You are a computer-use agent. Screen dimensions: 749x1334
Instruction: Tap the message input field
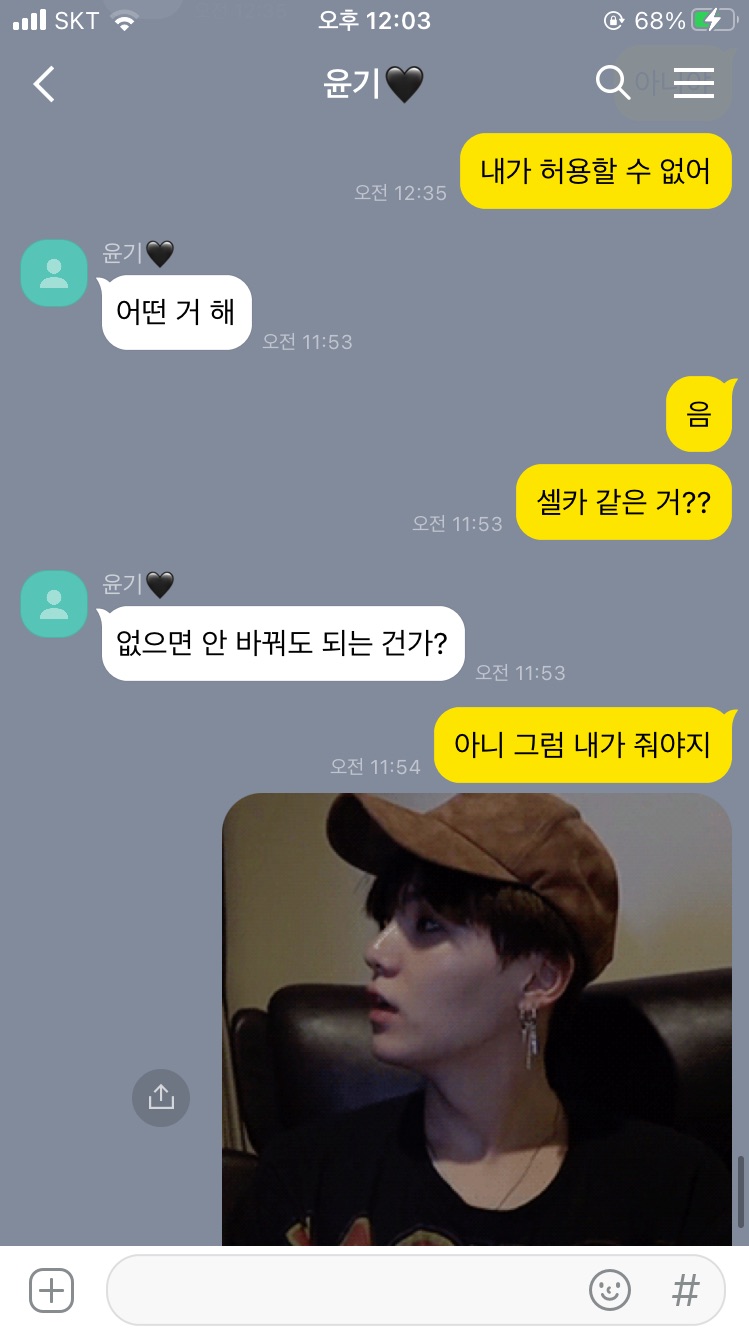pyautogui.click(x=345, y=1290)
